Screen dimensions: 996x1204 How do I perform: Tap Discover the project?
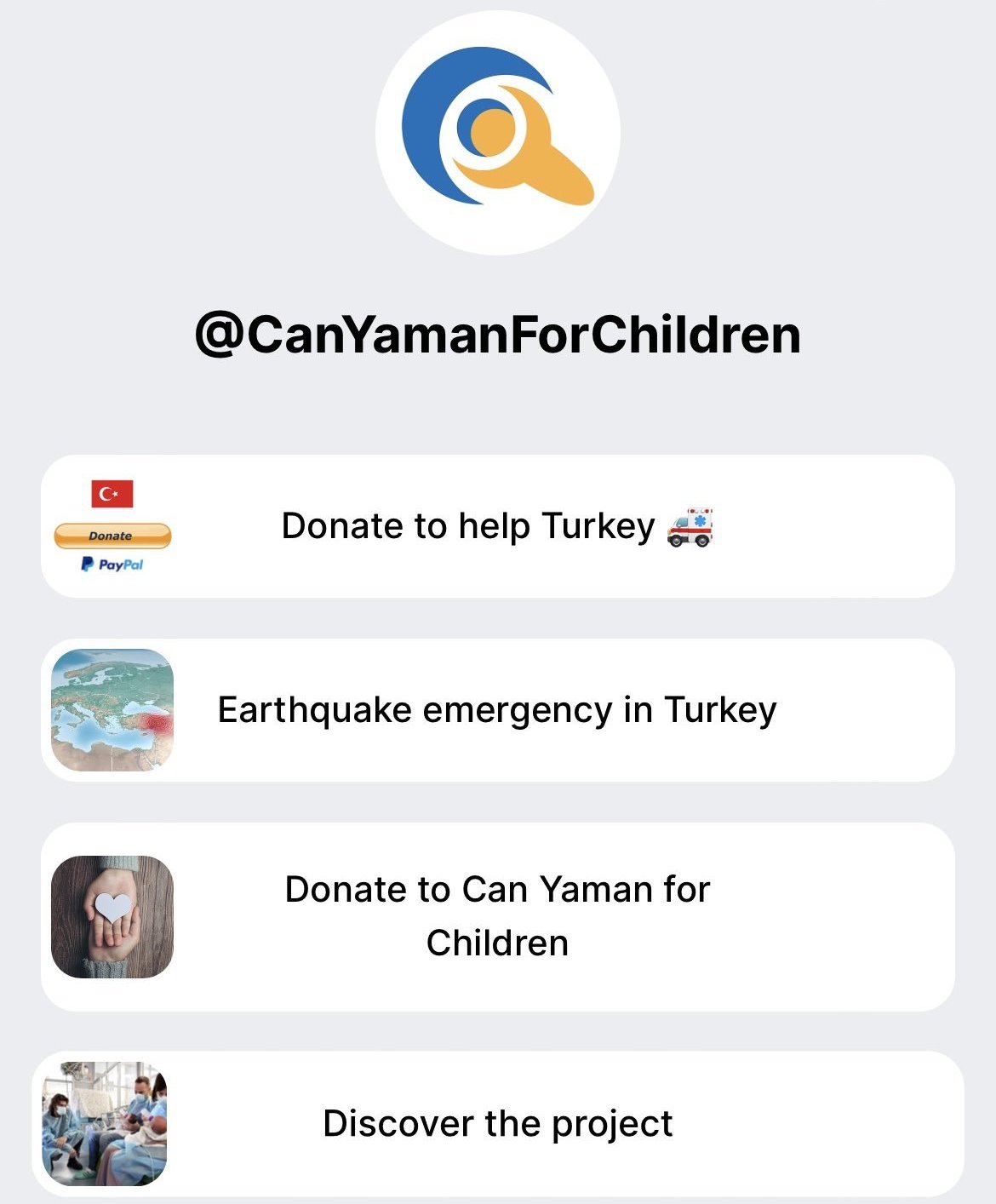497,1124
